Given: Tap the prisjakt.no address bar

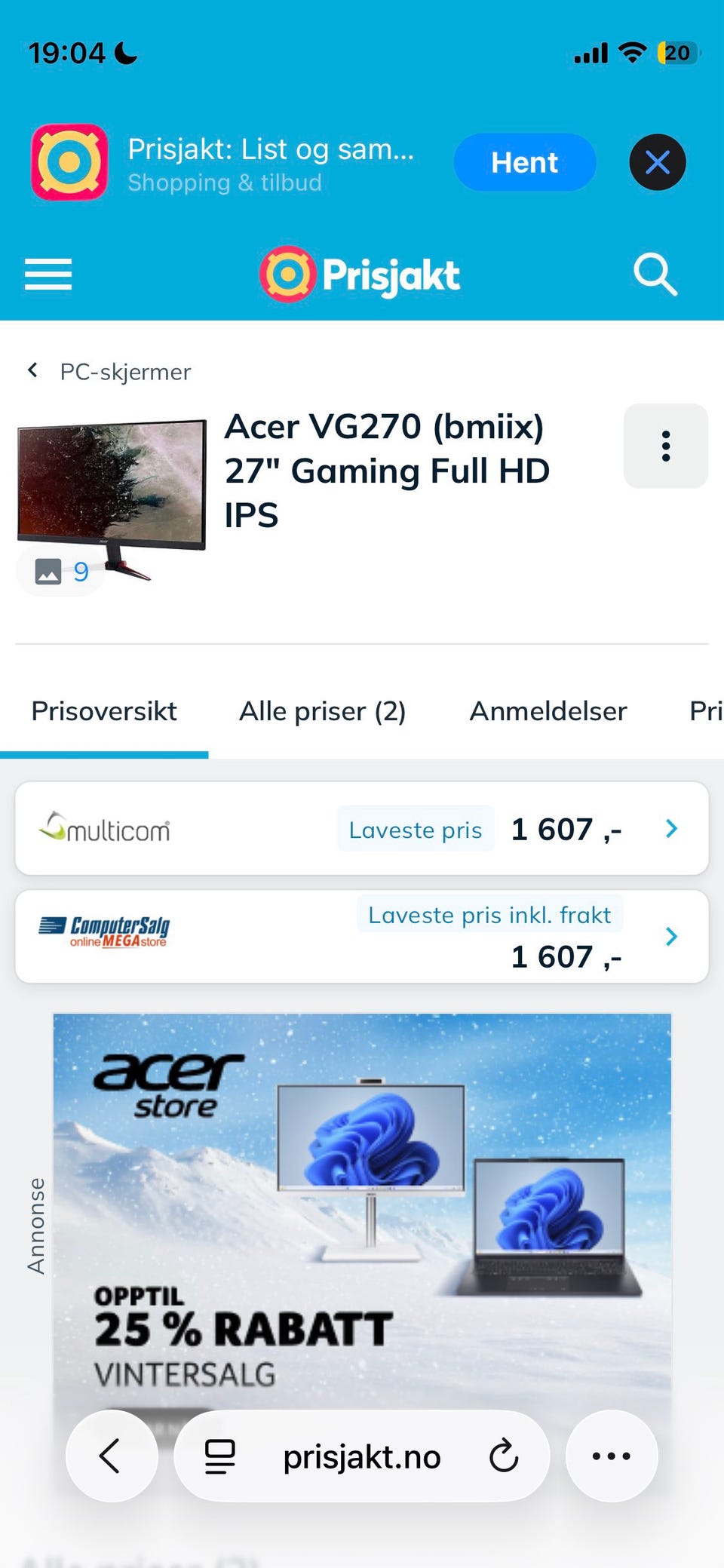Looking at the screenshot, I should pos(360,1456).
